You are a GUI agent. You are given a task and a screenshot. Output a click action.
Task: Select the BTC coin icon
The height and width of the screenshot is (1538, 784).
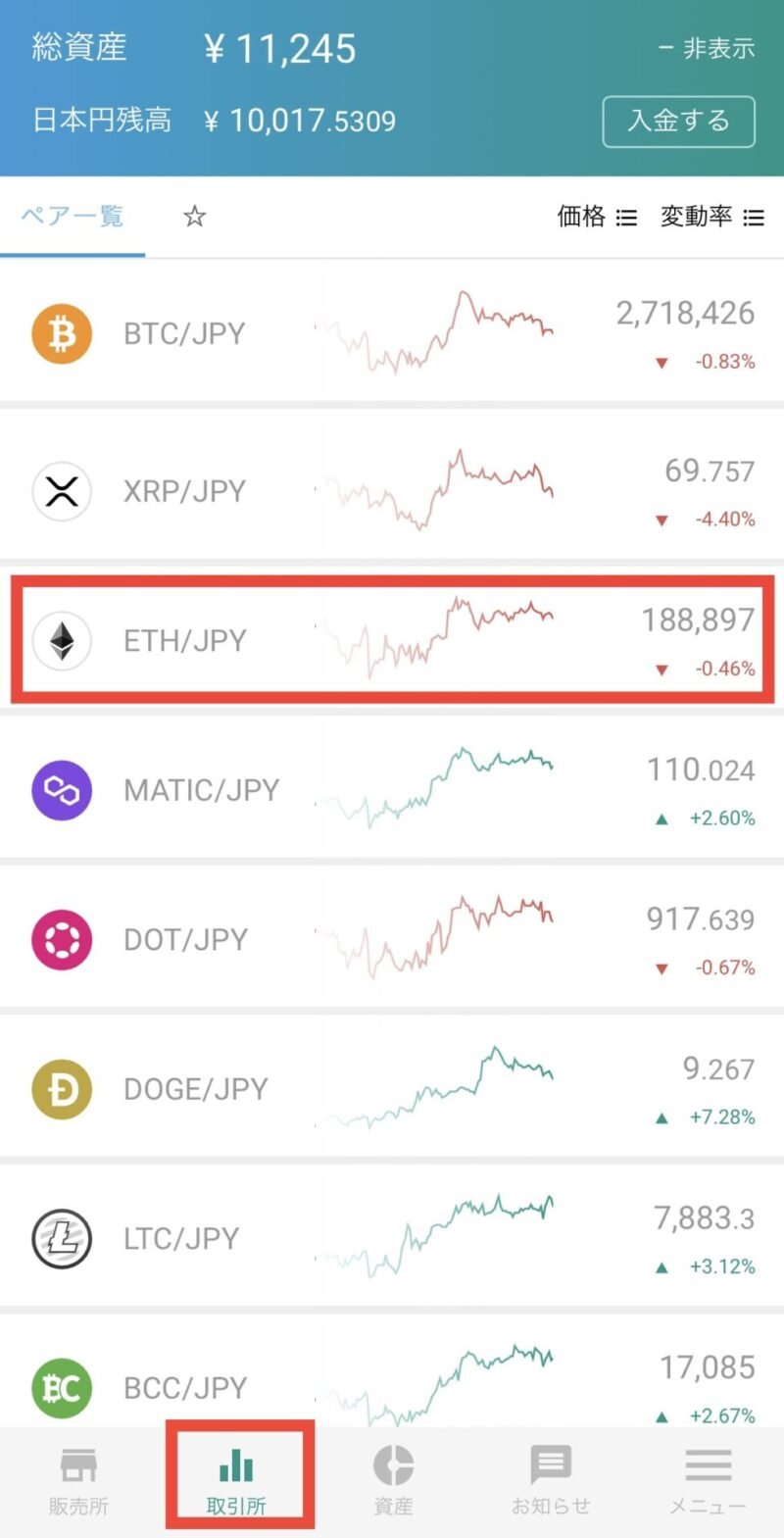61,333
